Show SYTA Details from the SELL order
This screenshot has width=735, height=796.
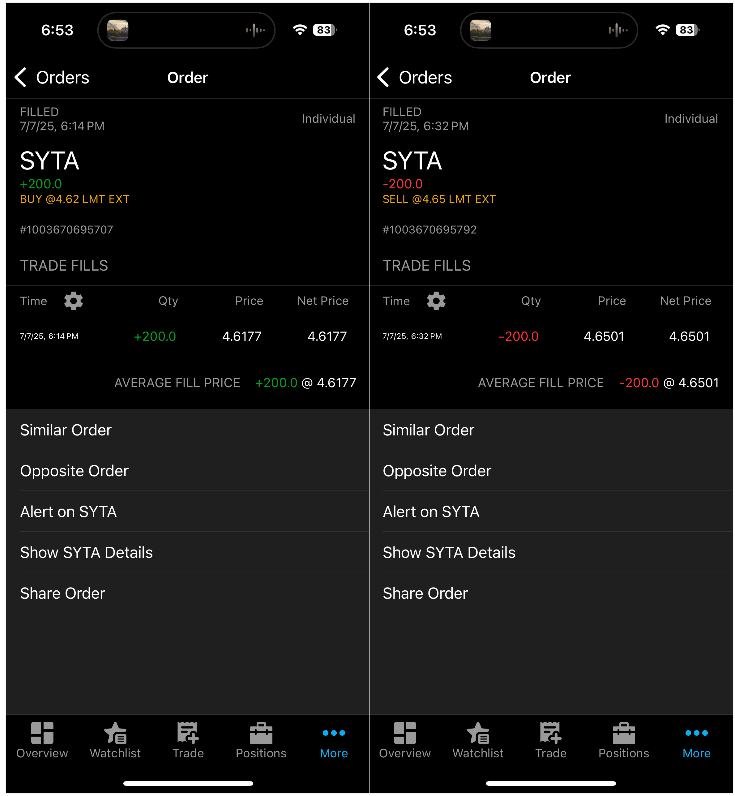click(449, 553)
